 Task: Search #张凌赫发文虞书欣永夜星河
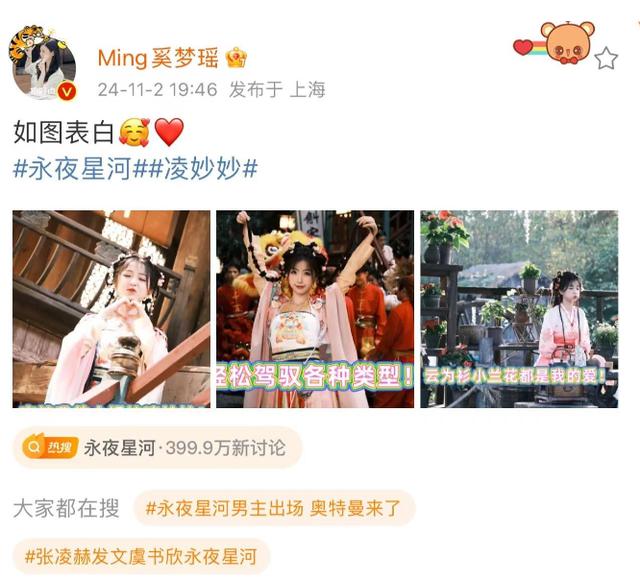[x=141, y=557]
